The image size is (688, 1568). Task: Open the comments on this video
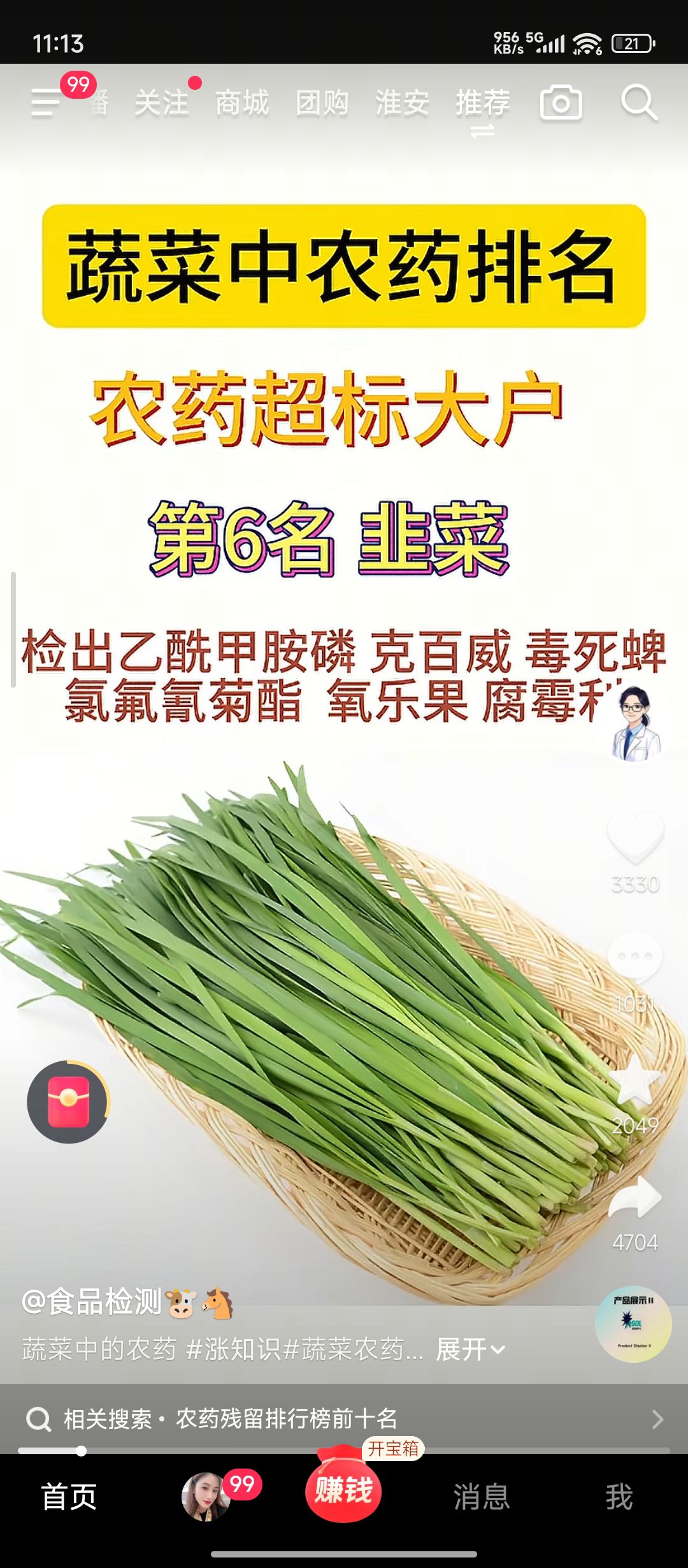(635, 956)
